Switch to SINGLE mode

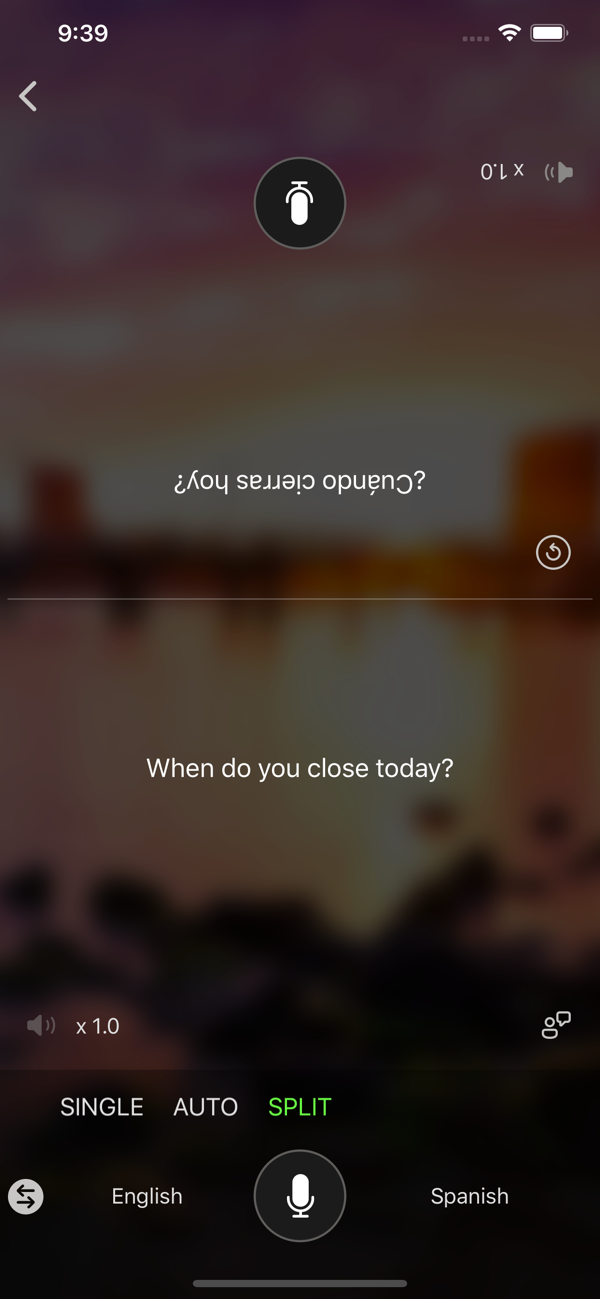click(x=102, y=1107)
